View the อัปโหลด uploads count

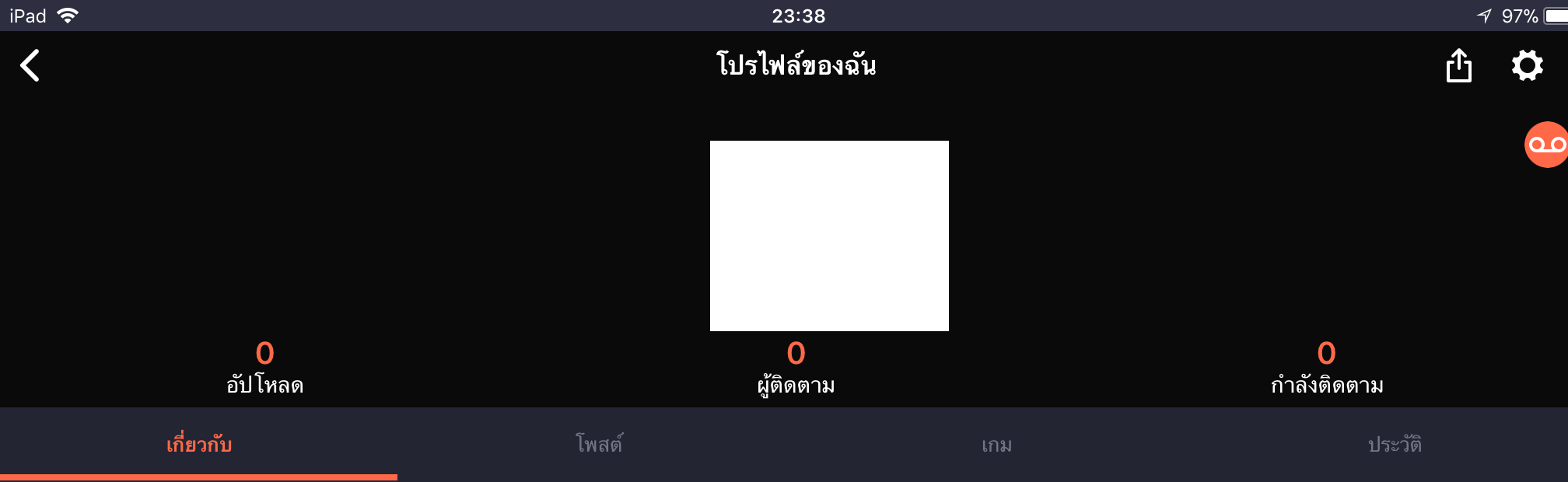[x=264, y=367]
